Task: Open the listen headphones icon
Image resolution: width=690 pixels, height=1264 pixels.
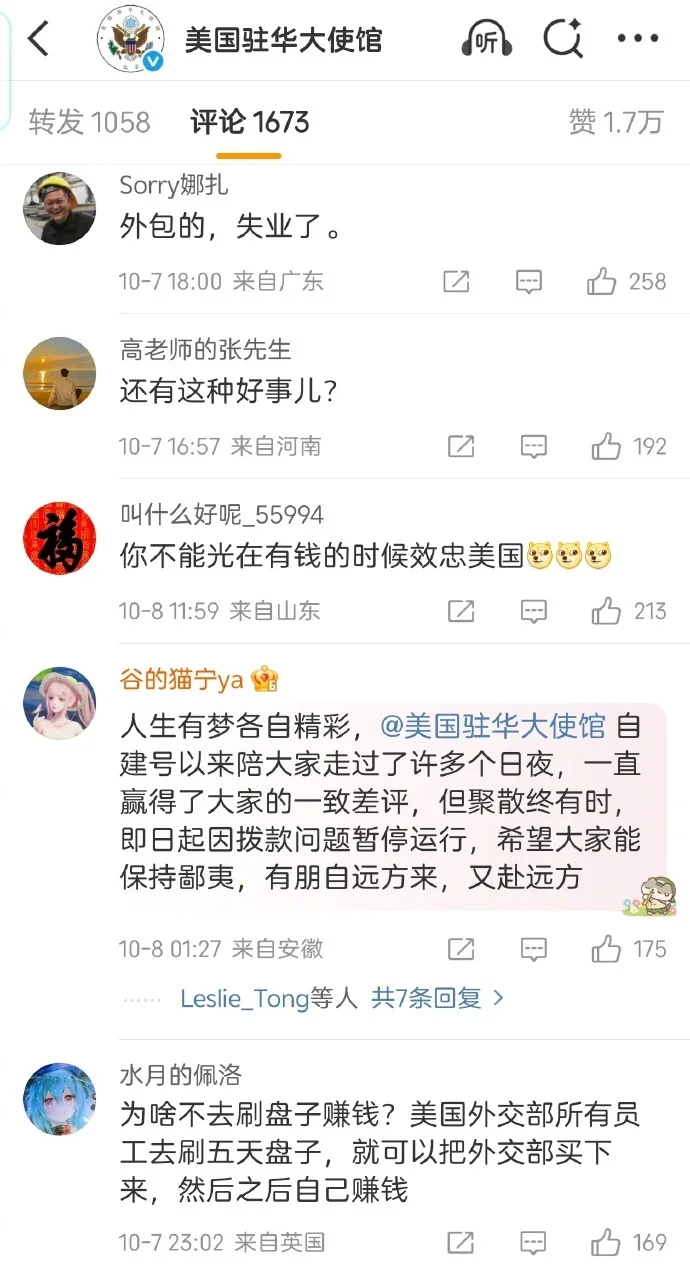Action: [487, 40]
